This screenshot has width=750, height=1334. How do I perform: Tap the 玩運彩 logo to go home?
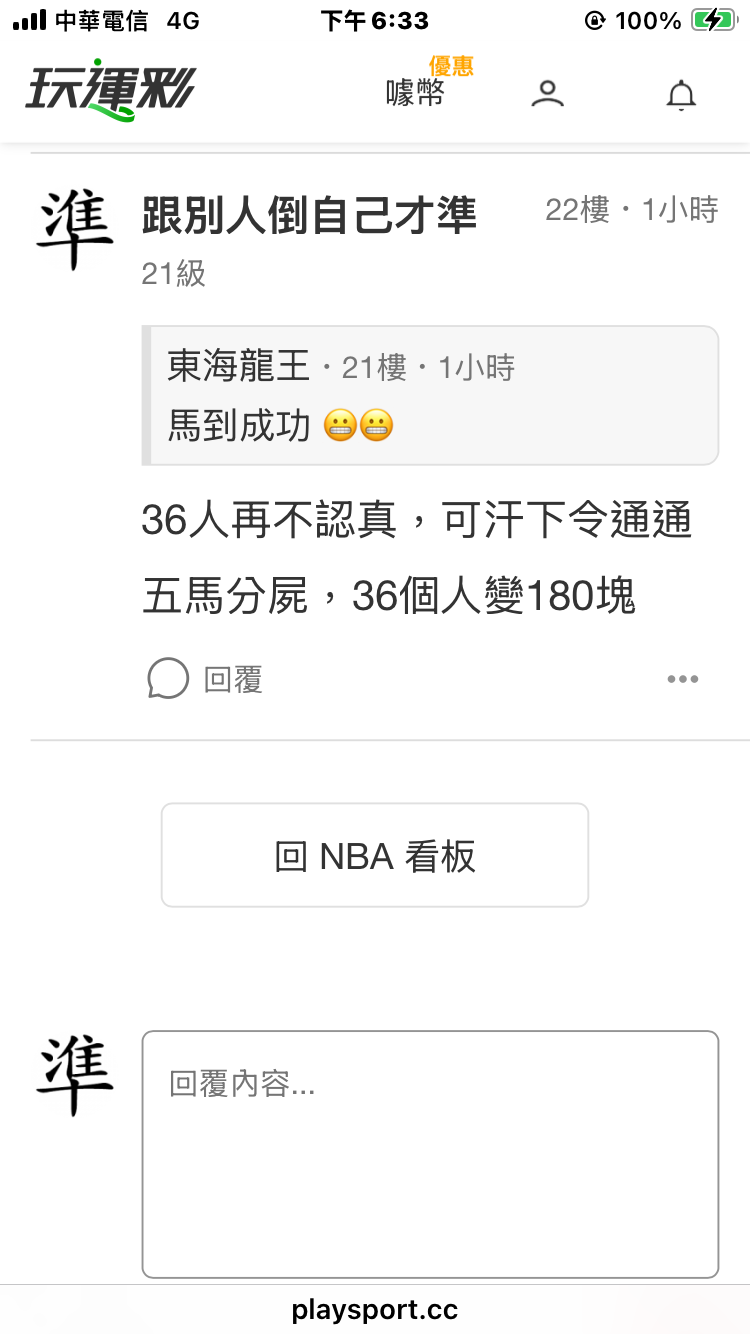pos(110,89)
